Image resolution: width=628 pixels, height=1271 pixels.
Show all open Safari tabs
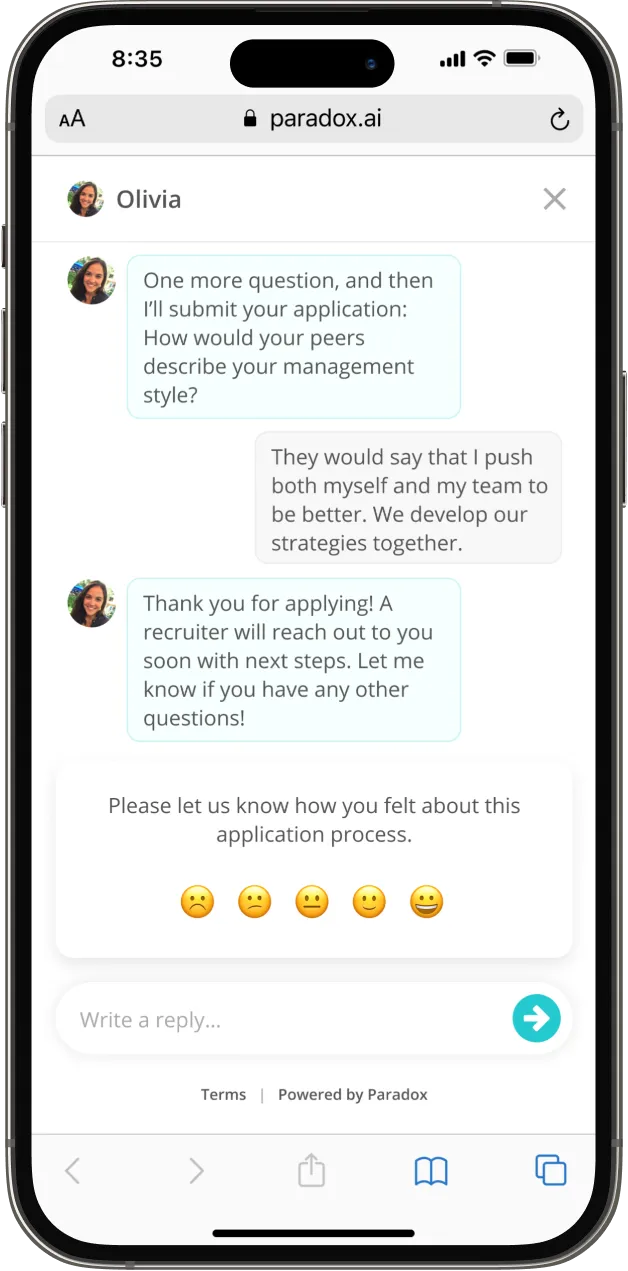[550, 1170]
